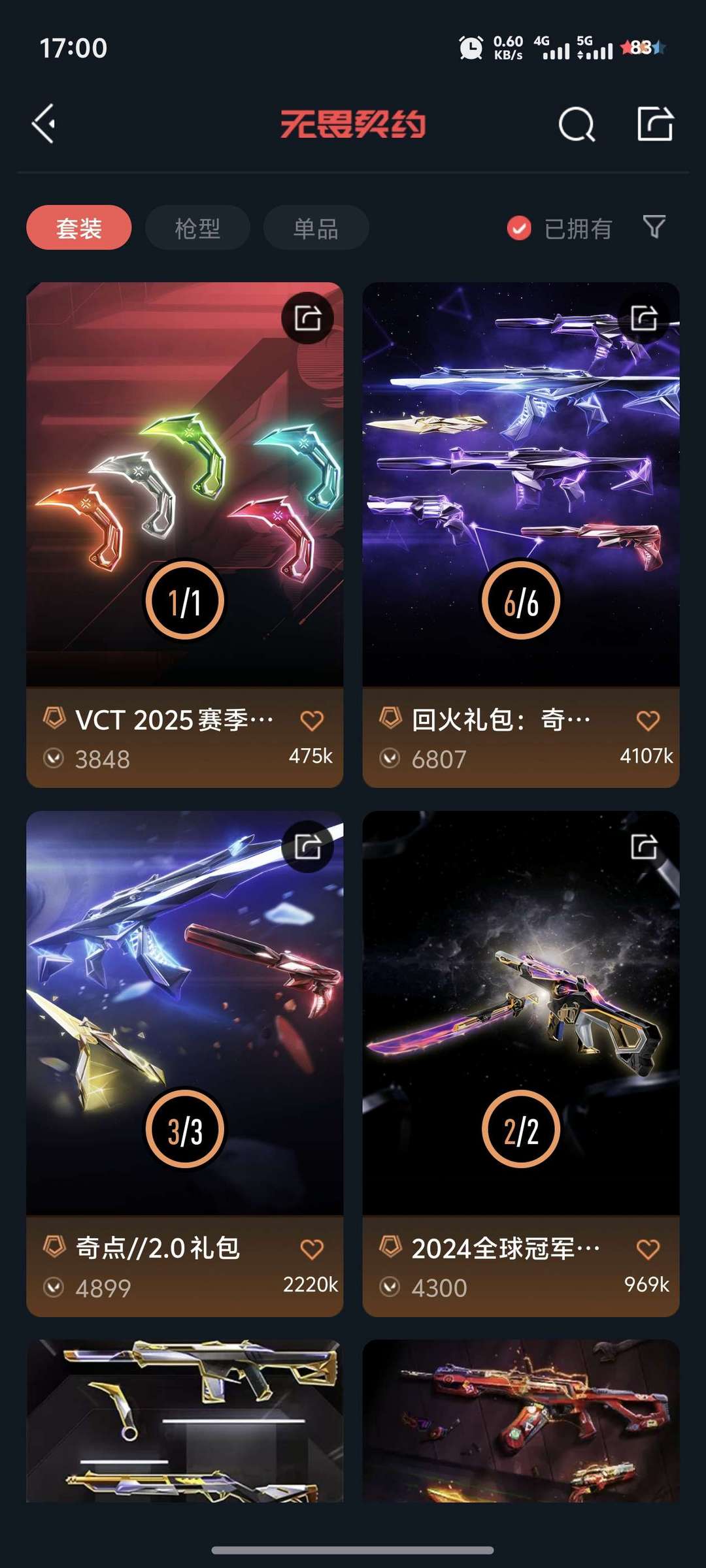Open the 2024全球冠军 bundle card
This screenshot has height=1568, width=706.
click(520, 1013)
